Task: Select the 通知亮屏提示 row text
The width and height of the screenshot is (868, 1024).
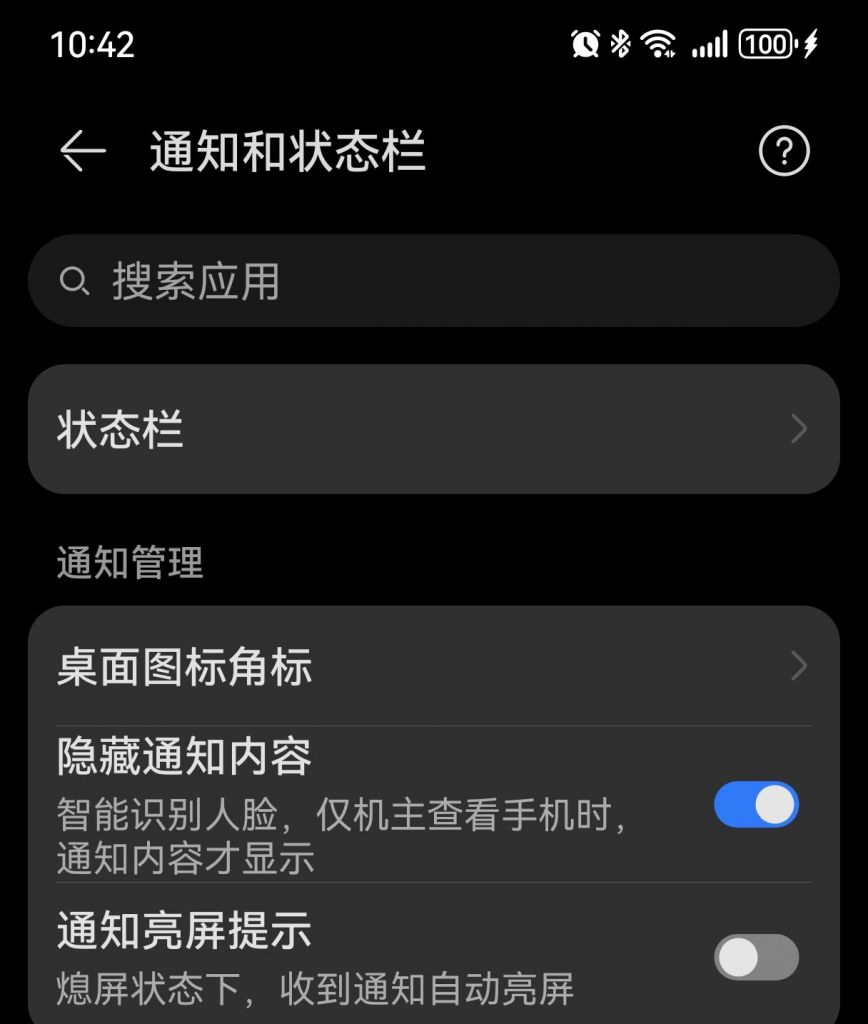Action: 185,931
